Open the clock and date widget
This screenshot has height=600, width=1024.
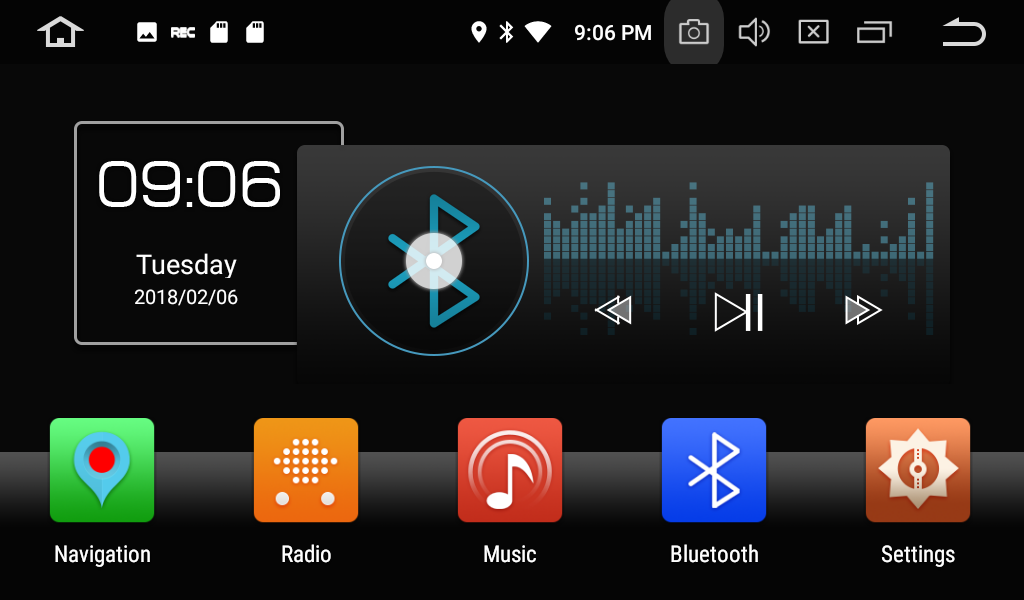pos(187,232)
